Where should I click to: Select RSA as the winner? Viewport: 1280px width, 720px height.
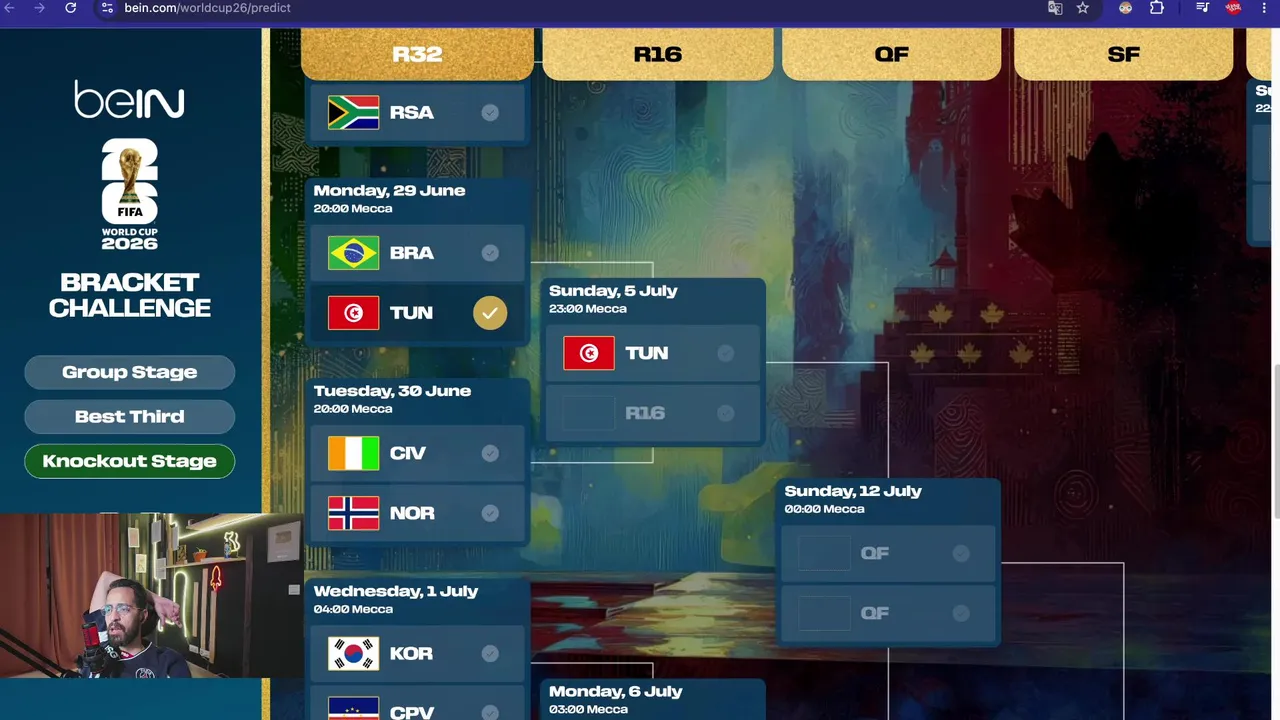pyautogui.click(x=416, y=112)
